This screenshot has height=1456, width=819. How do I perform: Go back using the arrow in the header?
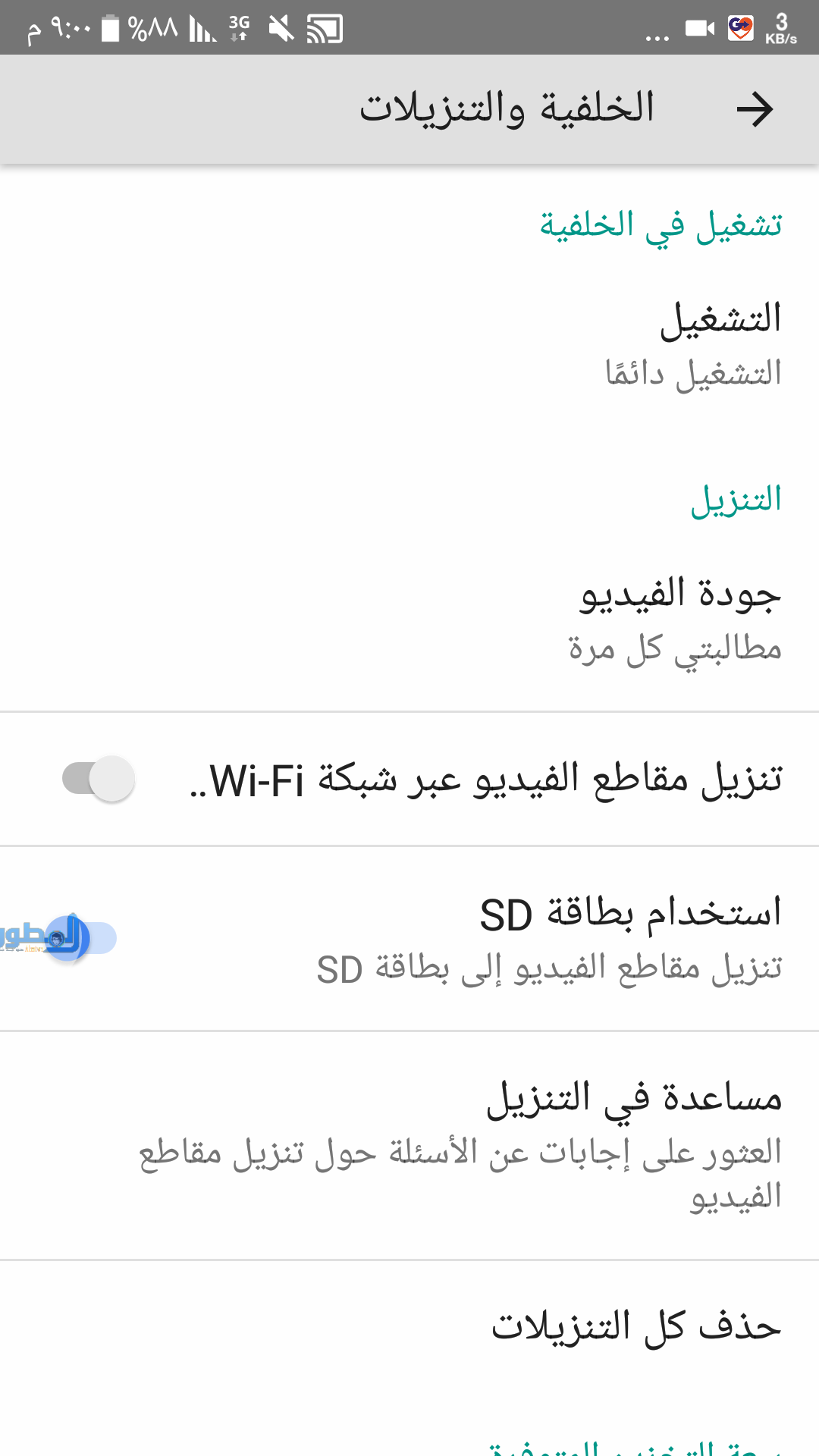click(x=755, y=110)
